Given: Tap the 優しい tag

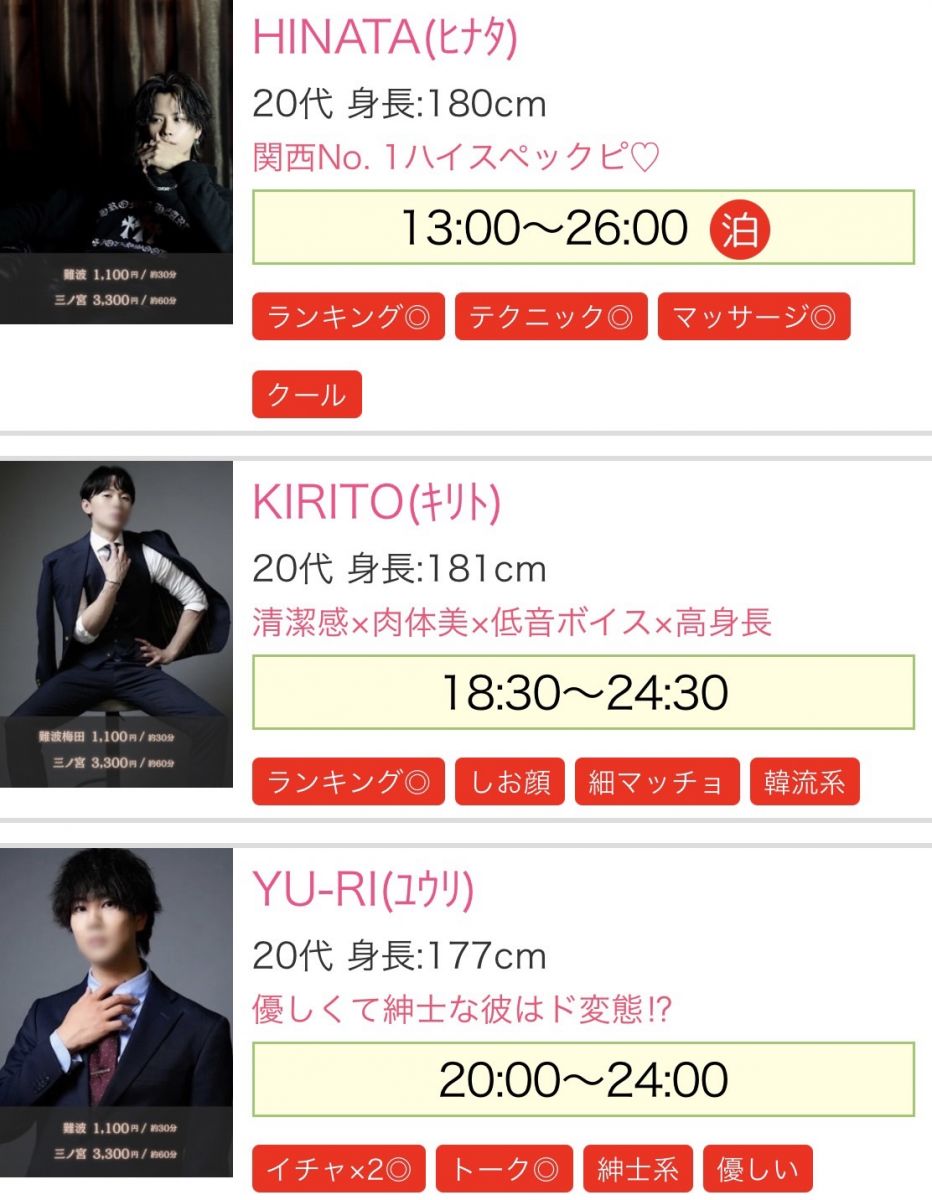Looking at the screenshot, I should 758,1169.
